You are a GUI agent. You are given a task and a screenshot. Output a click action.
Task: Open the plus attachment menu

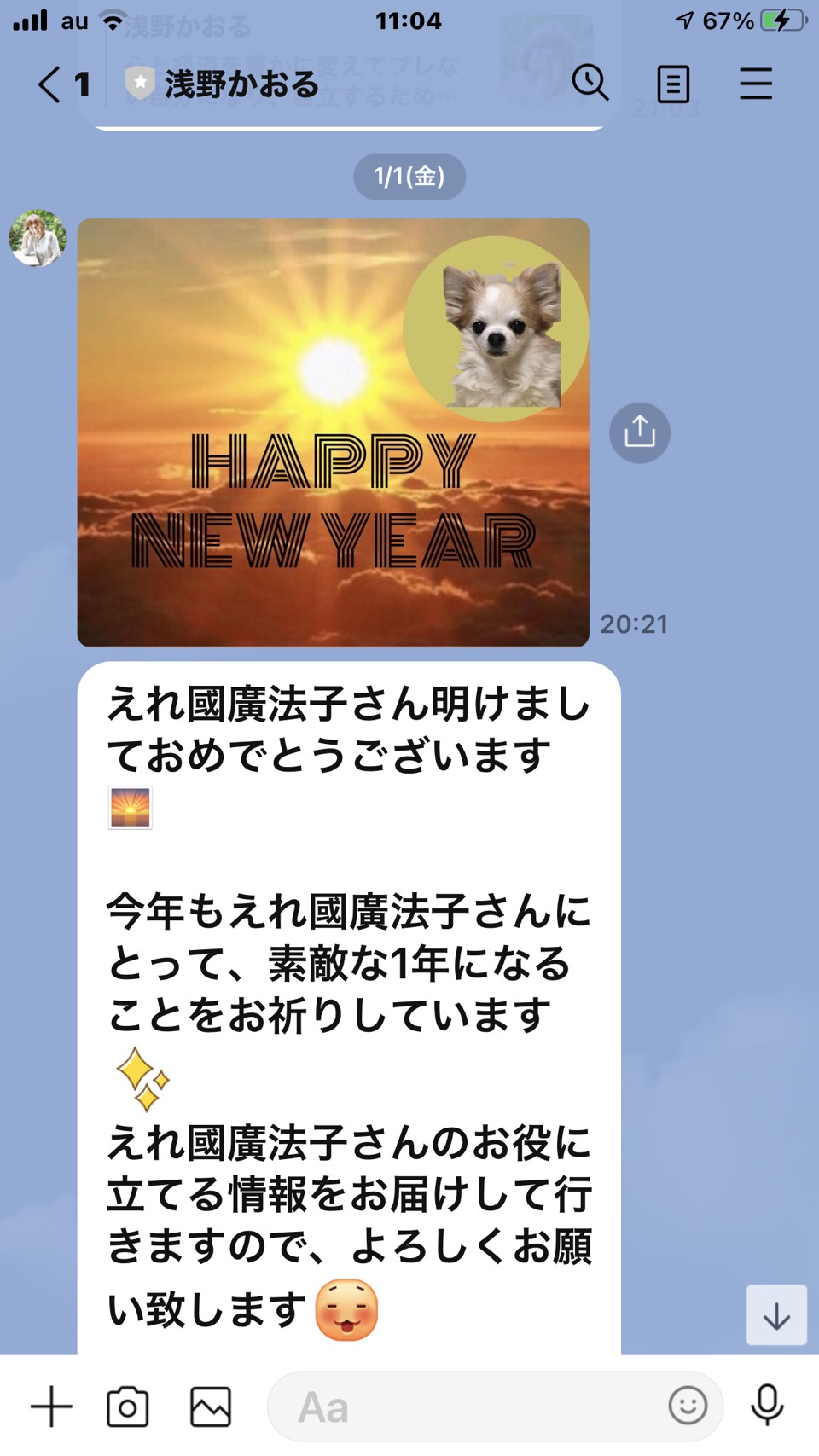tap(51, 1407)
